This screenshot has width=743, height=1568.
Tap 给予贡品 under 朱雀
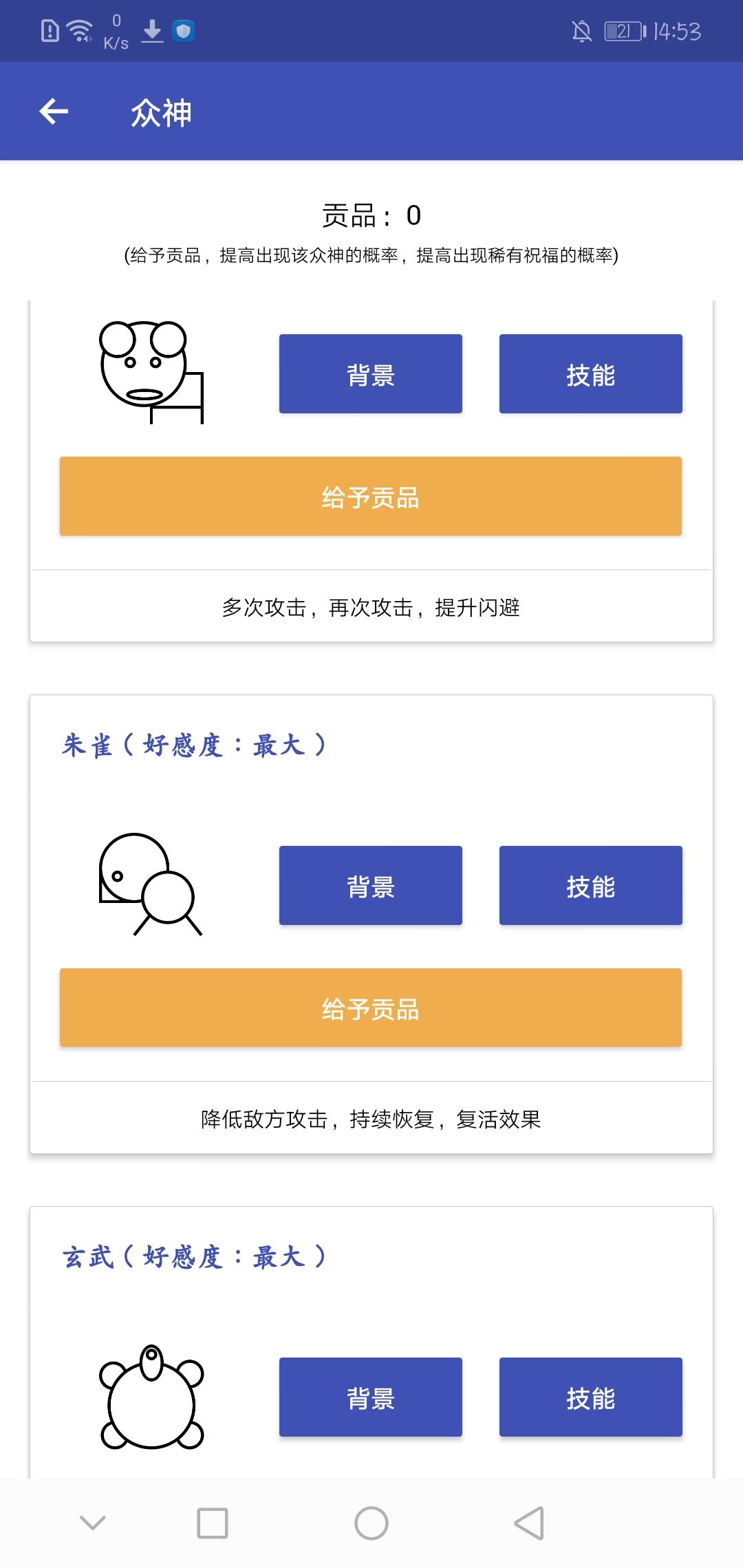tap(370, 1008)
